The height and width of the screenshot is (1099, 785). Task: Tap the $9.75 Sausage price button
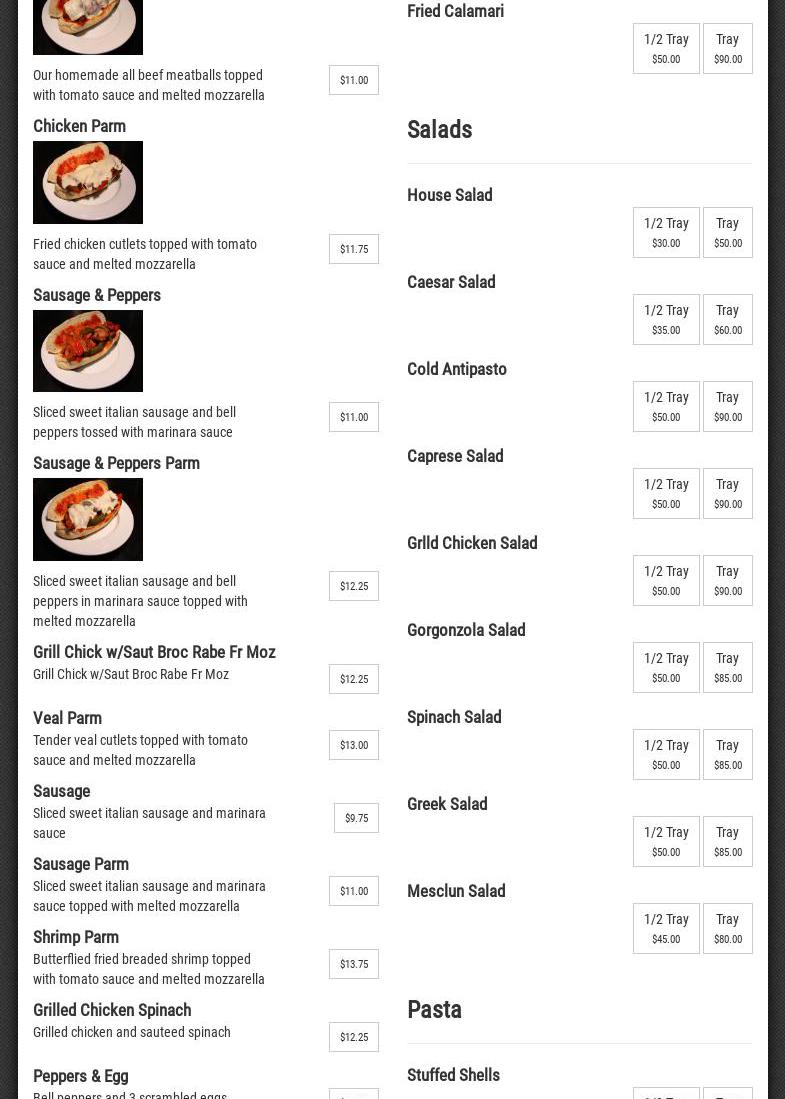tap(356, 818)
